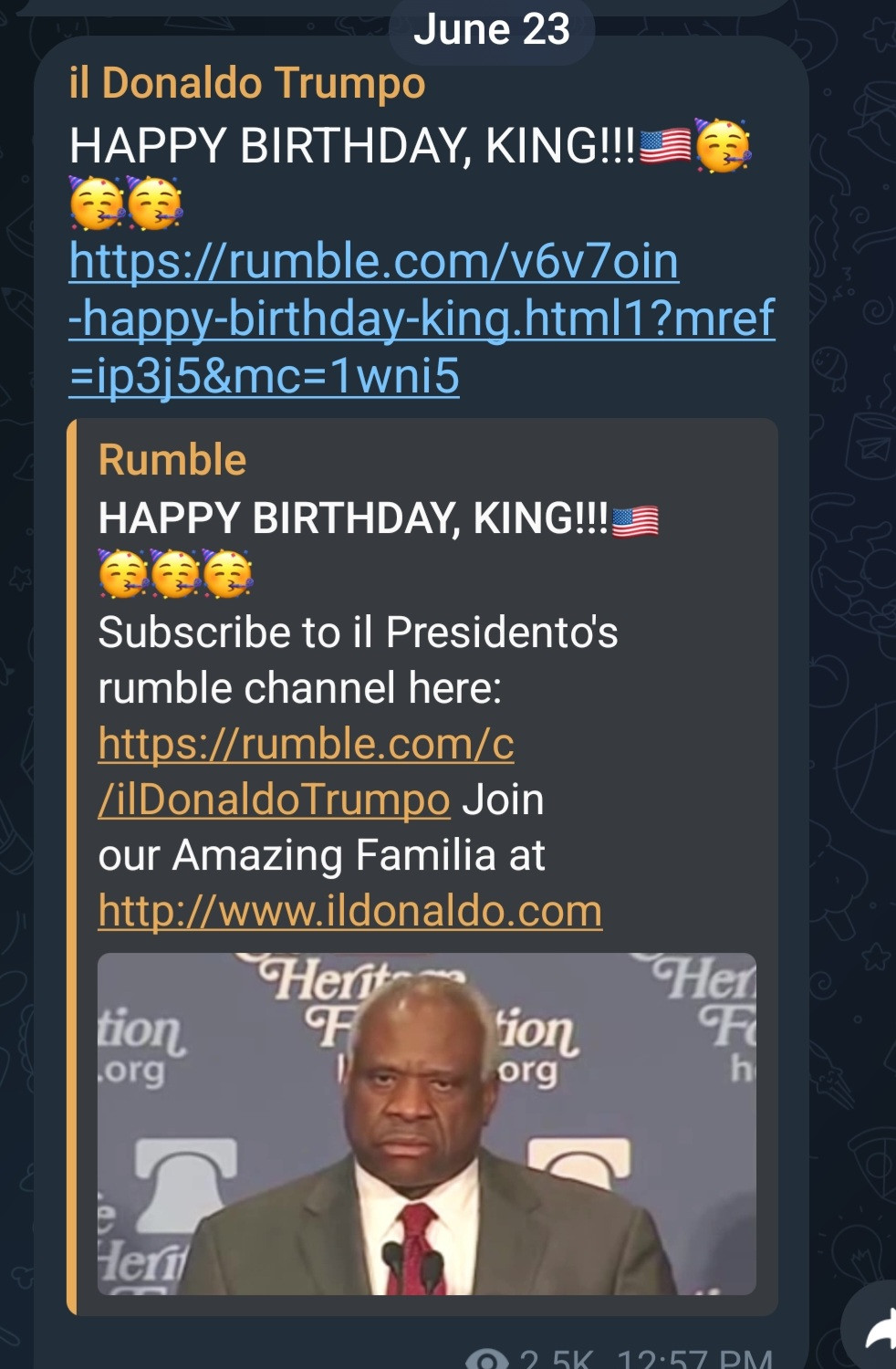Open il Donaldo Trumpo sender name
The image size is (896, 1369).
[247, 83]
